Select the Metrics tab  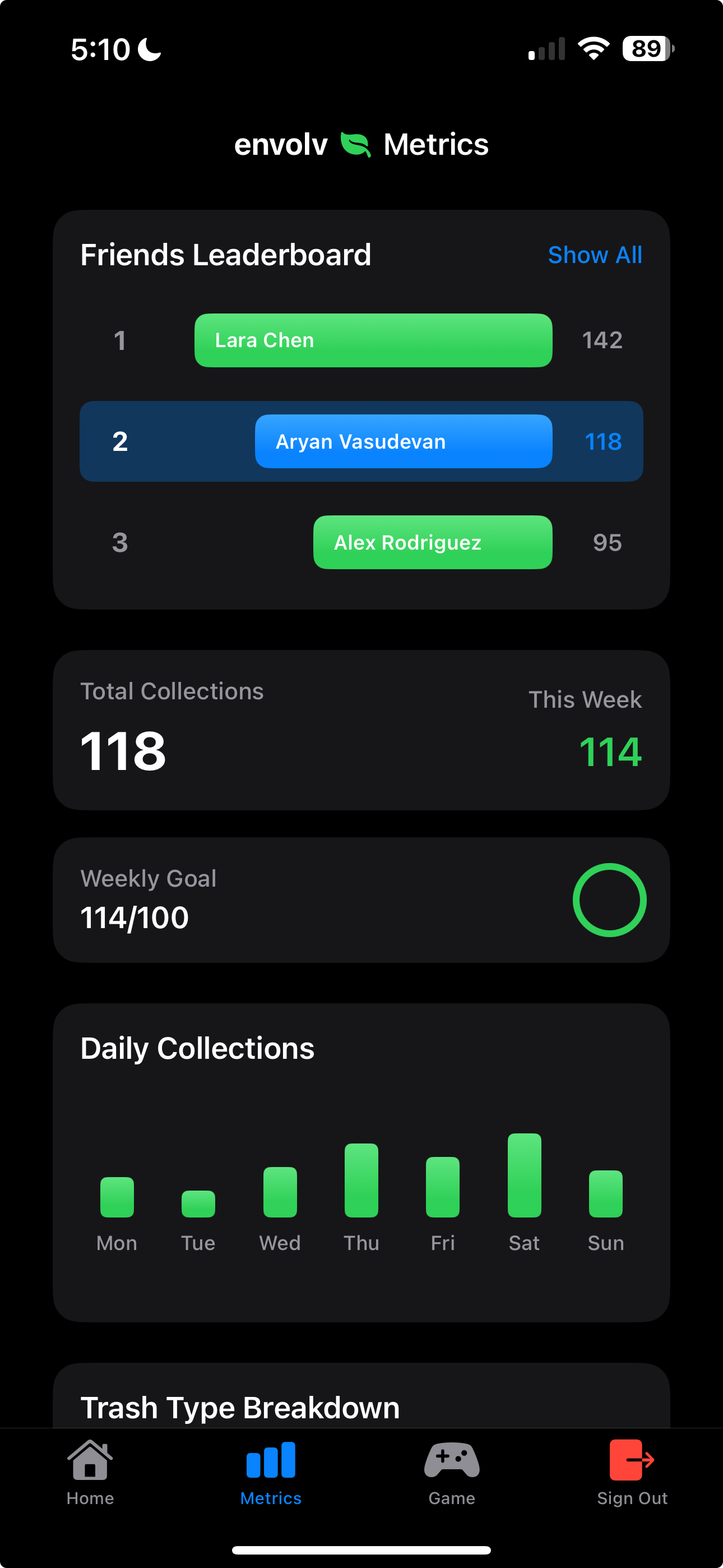click(271, 1472)
